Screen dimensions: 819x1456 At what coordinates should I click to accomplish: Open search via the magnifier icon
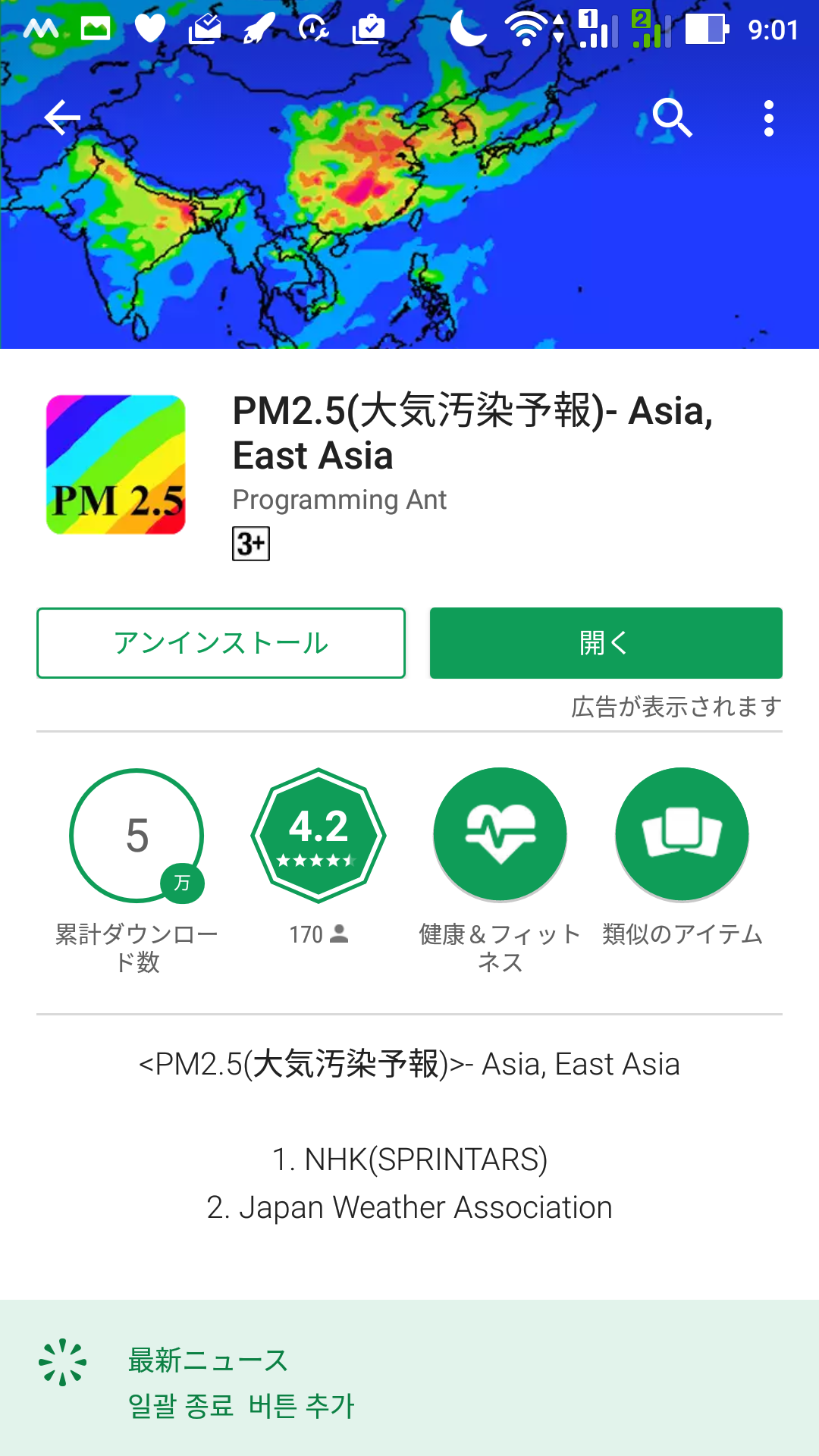point(672,118)
